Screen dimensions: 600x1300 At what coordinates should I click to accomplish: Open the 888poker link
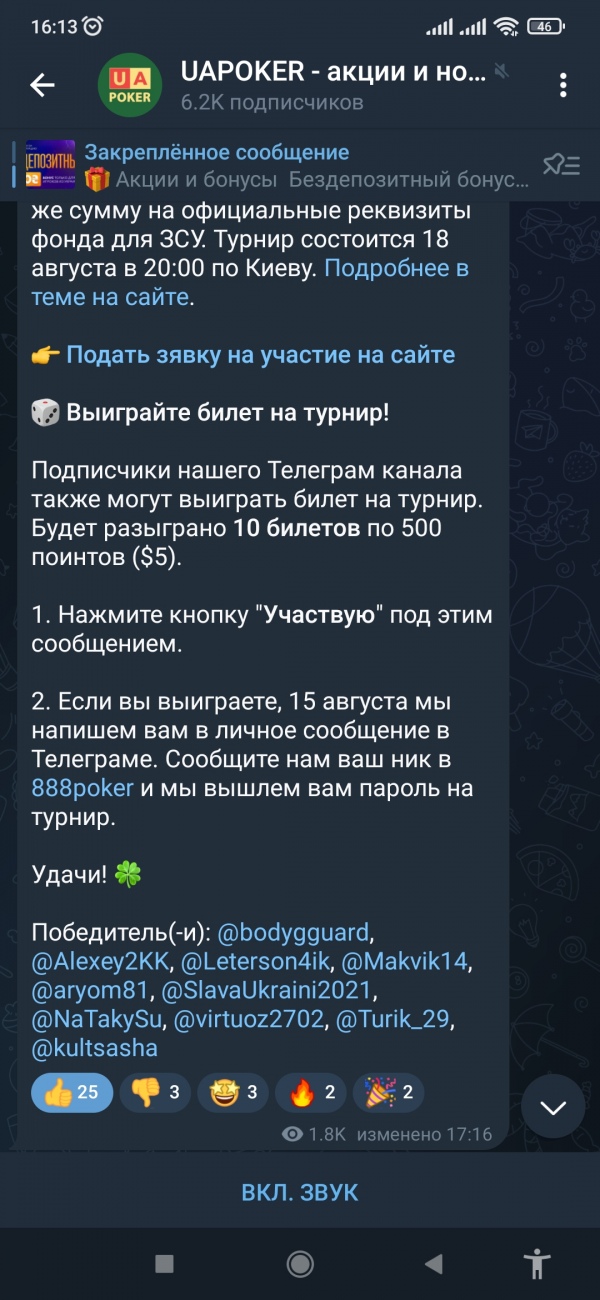(82, 788)
